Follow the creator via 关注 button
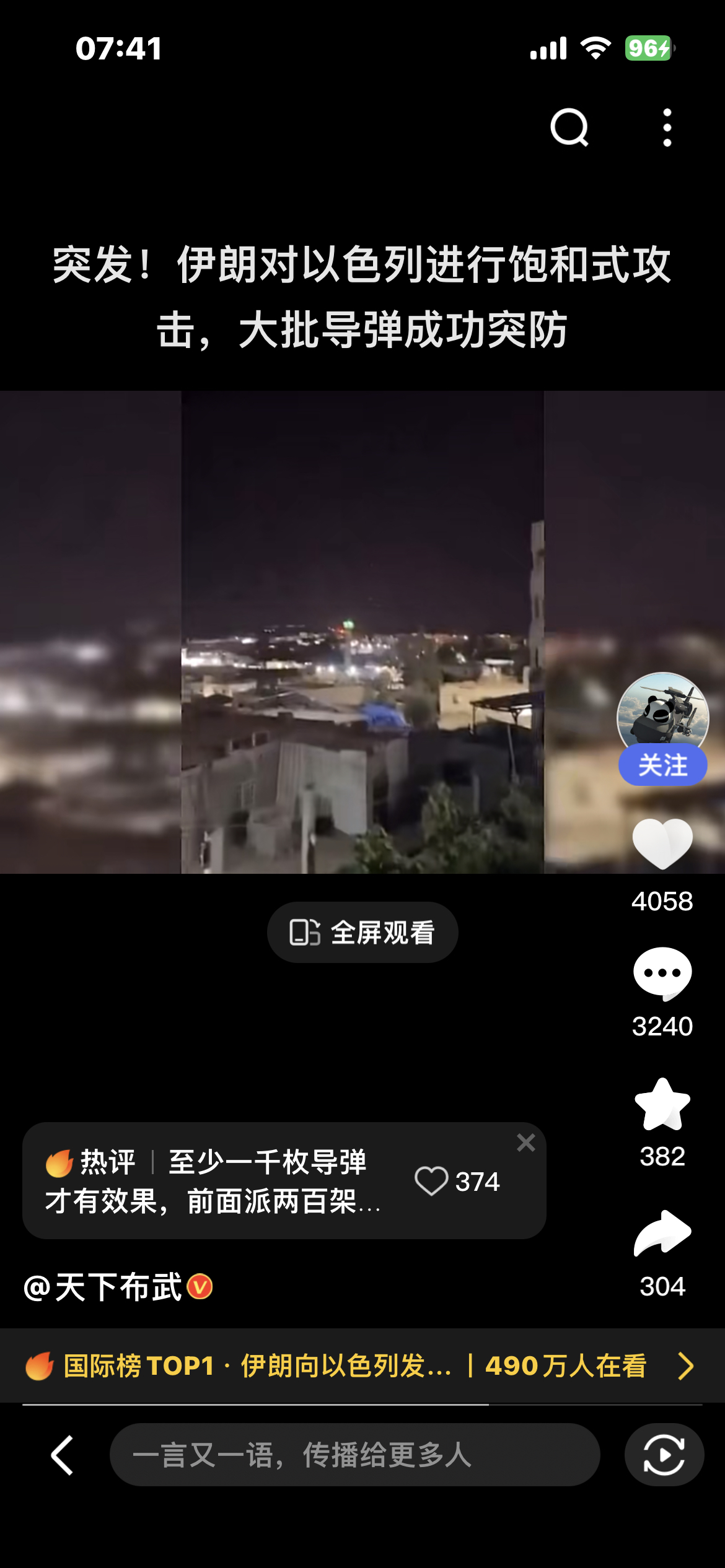This screenshot has height=1568, width=725. [662, 765]
